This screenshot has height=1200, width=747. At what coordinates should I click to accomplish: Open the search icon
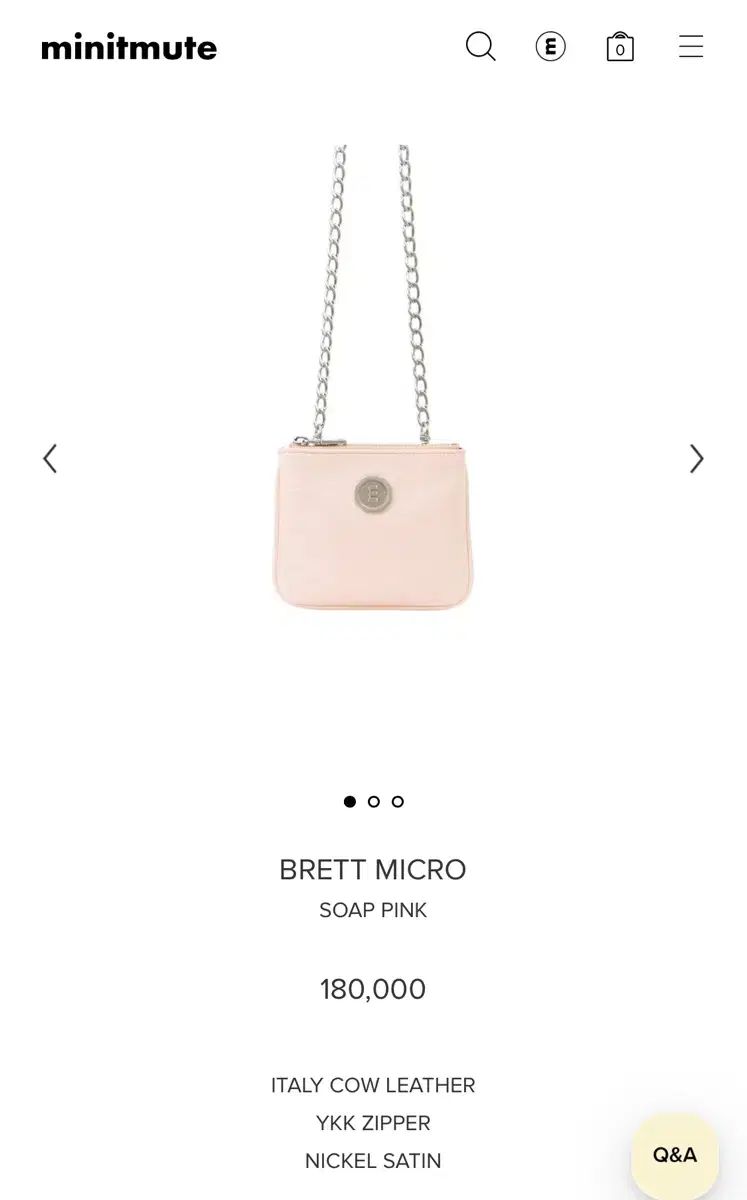[480, 46]
